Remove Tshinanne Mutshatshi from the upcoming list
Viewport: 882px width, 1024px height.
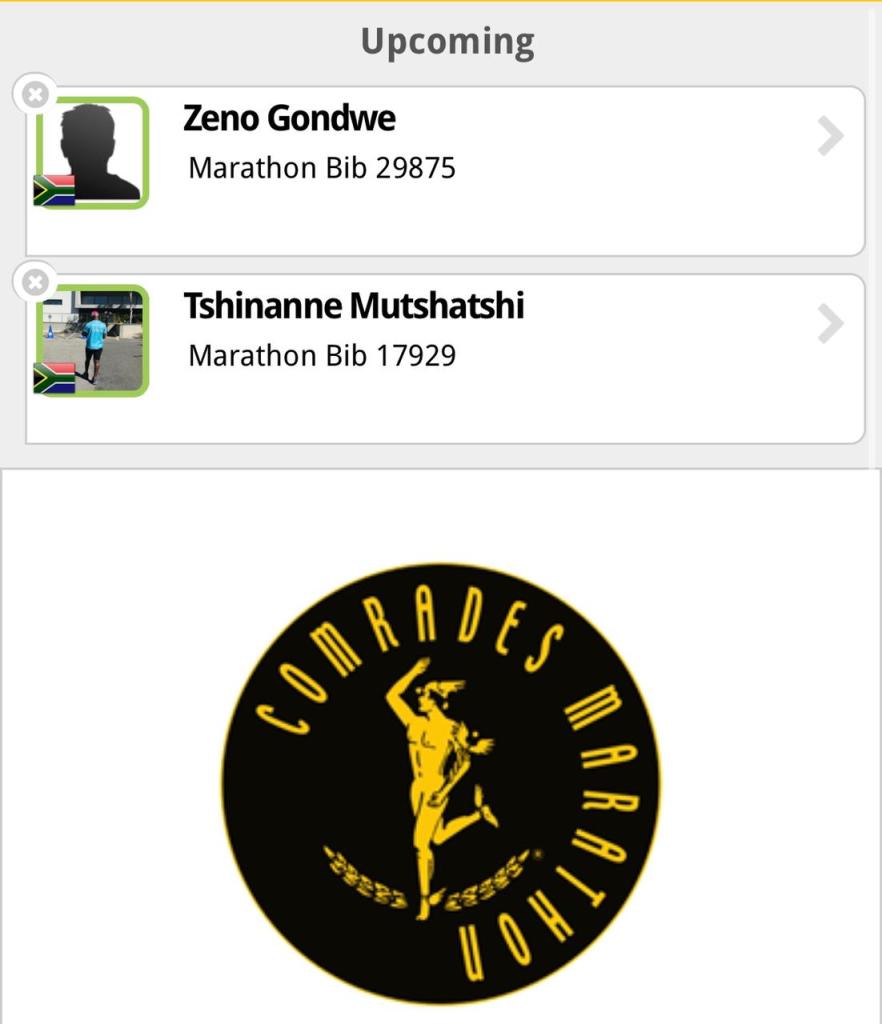point(35,283)
